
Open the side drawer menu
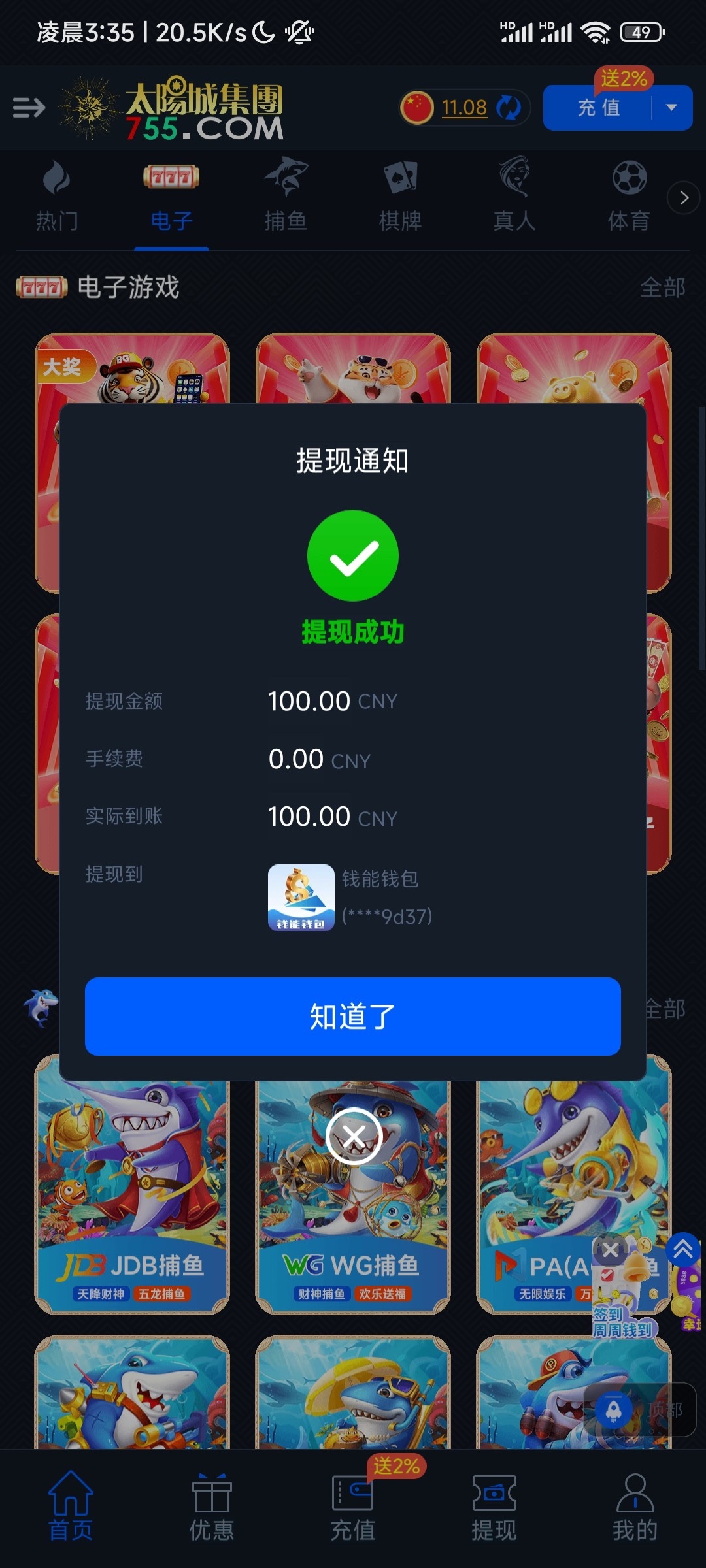coord(29,107)
